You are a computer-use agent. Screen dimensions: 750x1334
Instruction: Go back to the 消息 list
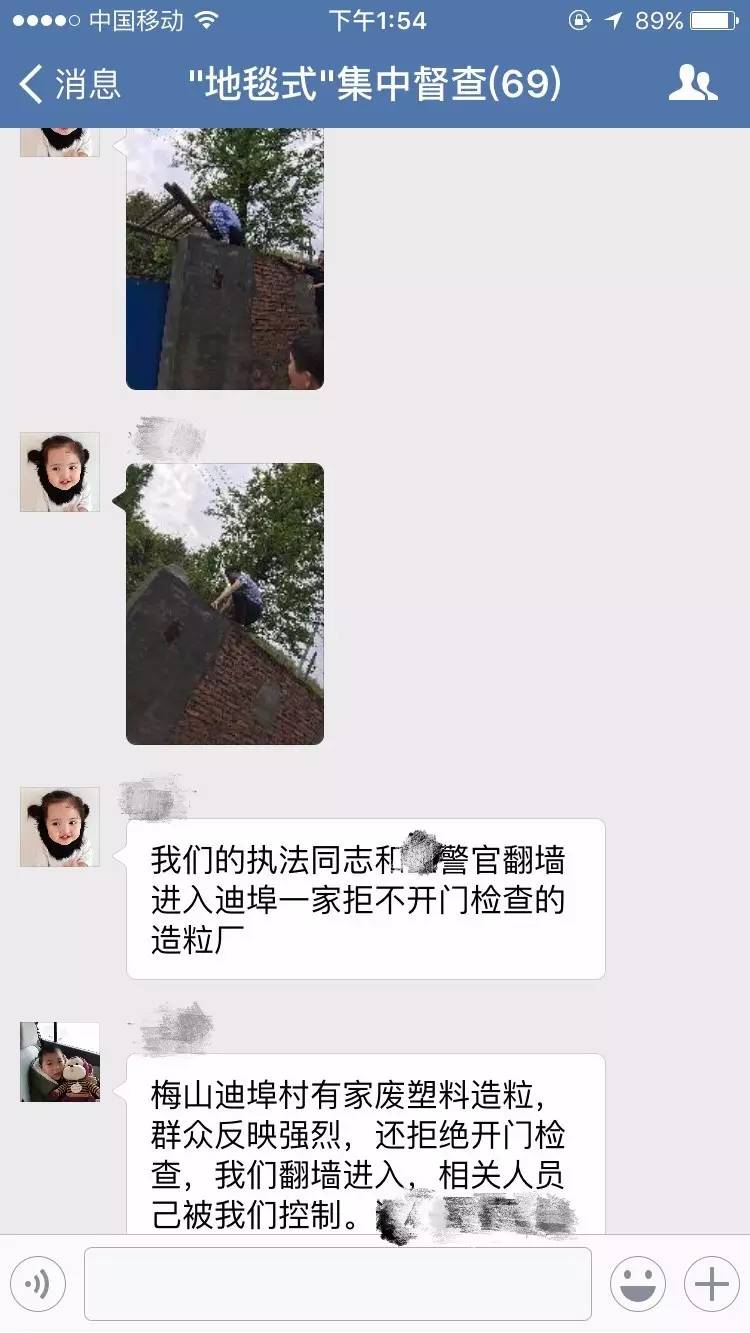pos(70,84)
